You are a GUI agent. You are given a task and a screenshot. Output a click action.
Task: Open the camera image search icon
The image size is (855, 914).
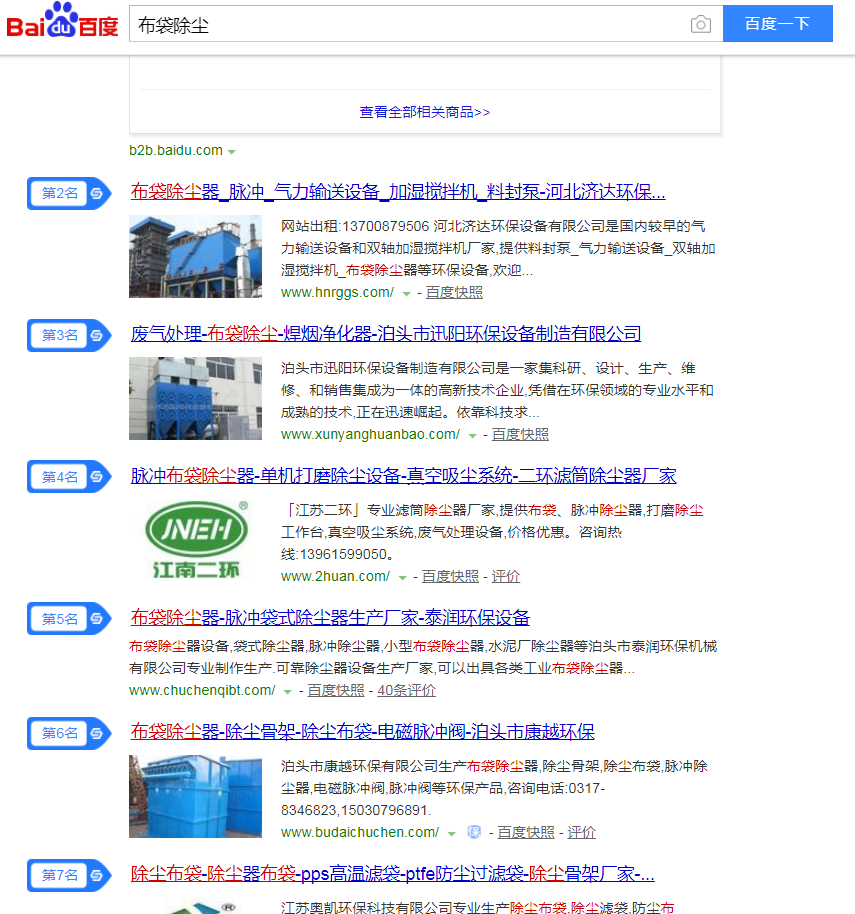[x=701, y=25]
